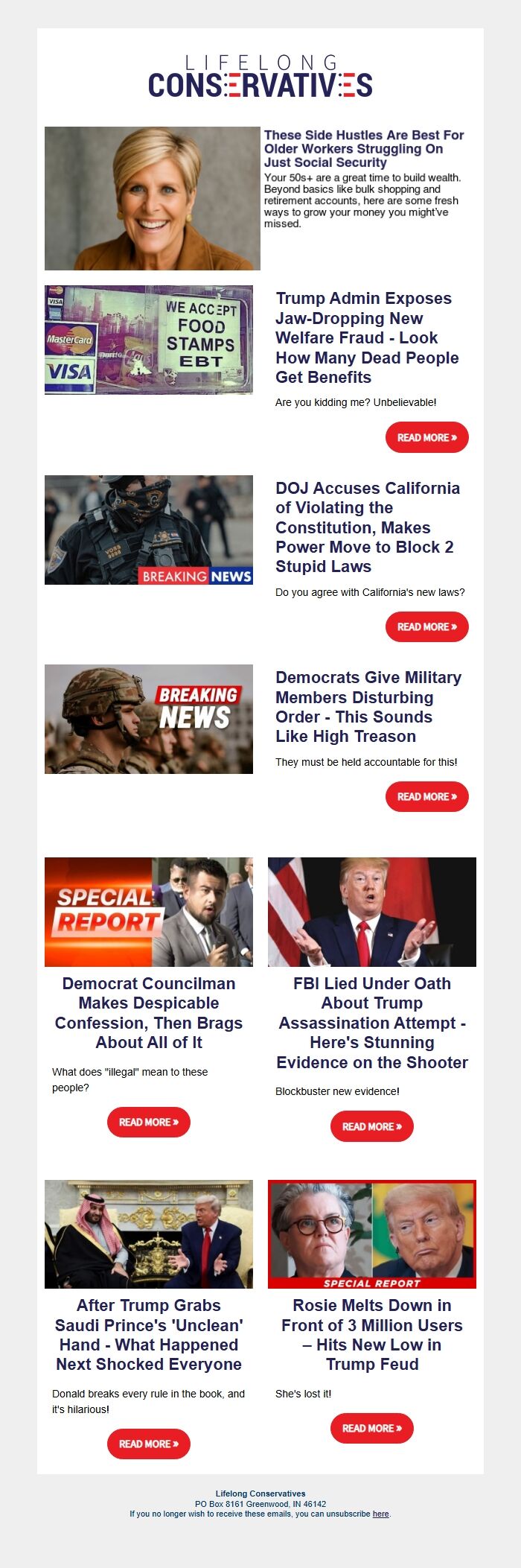Open the side hustles article headline
The width and height of the screenshot is (521, 1568).
coord(363,148)
